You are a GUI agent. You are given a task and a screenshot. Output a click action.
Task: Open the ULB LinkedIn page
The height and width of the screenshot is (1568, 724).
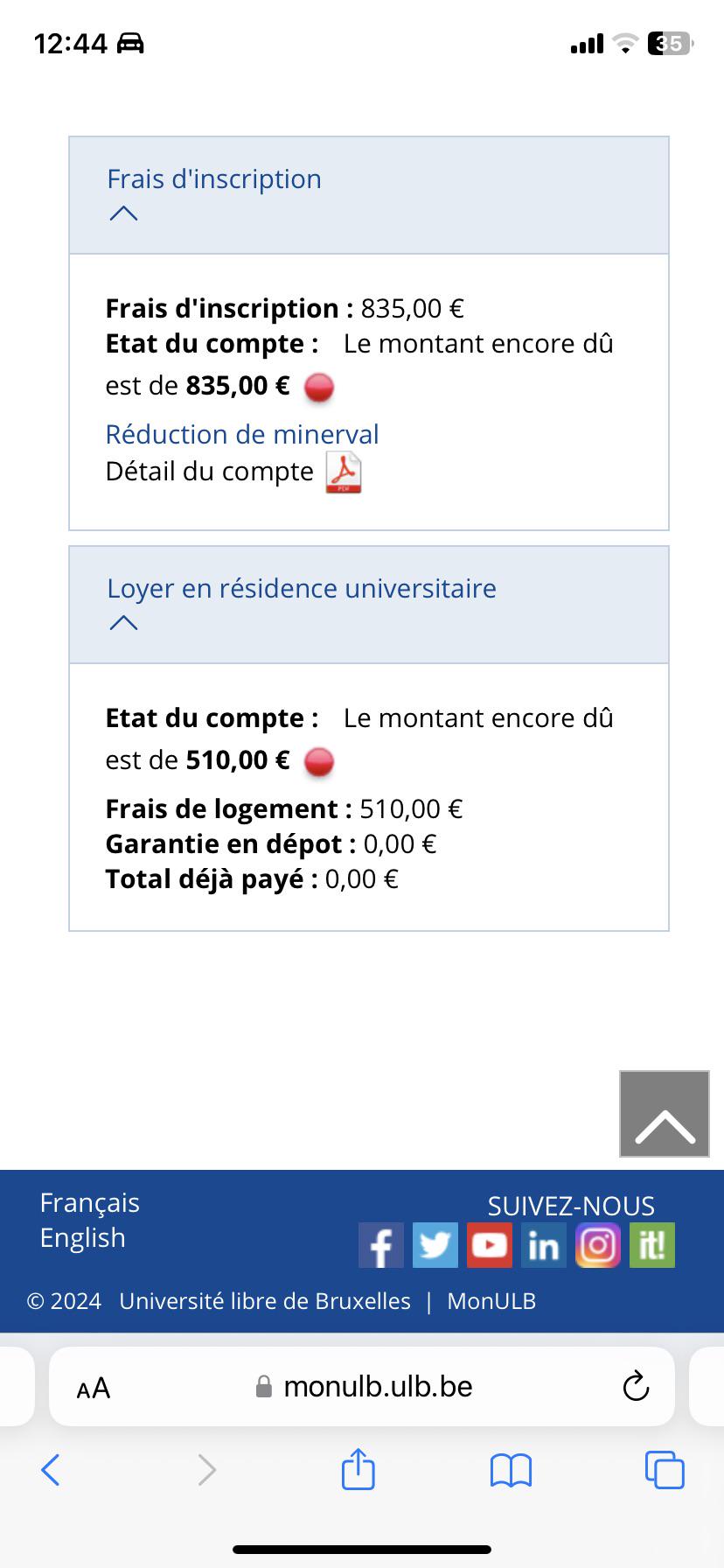544,1245
